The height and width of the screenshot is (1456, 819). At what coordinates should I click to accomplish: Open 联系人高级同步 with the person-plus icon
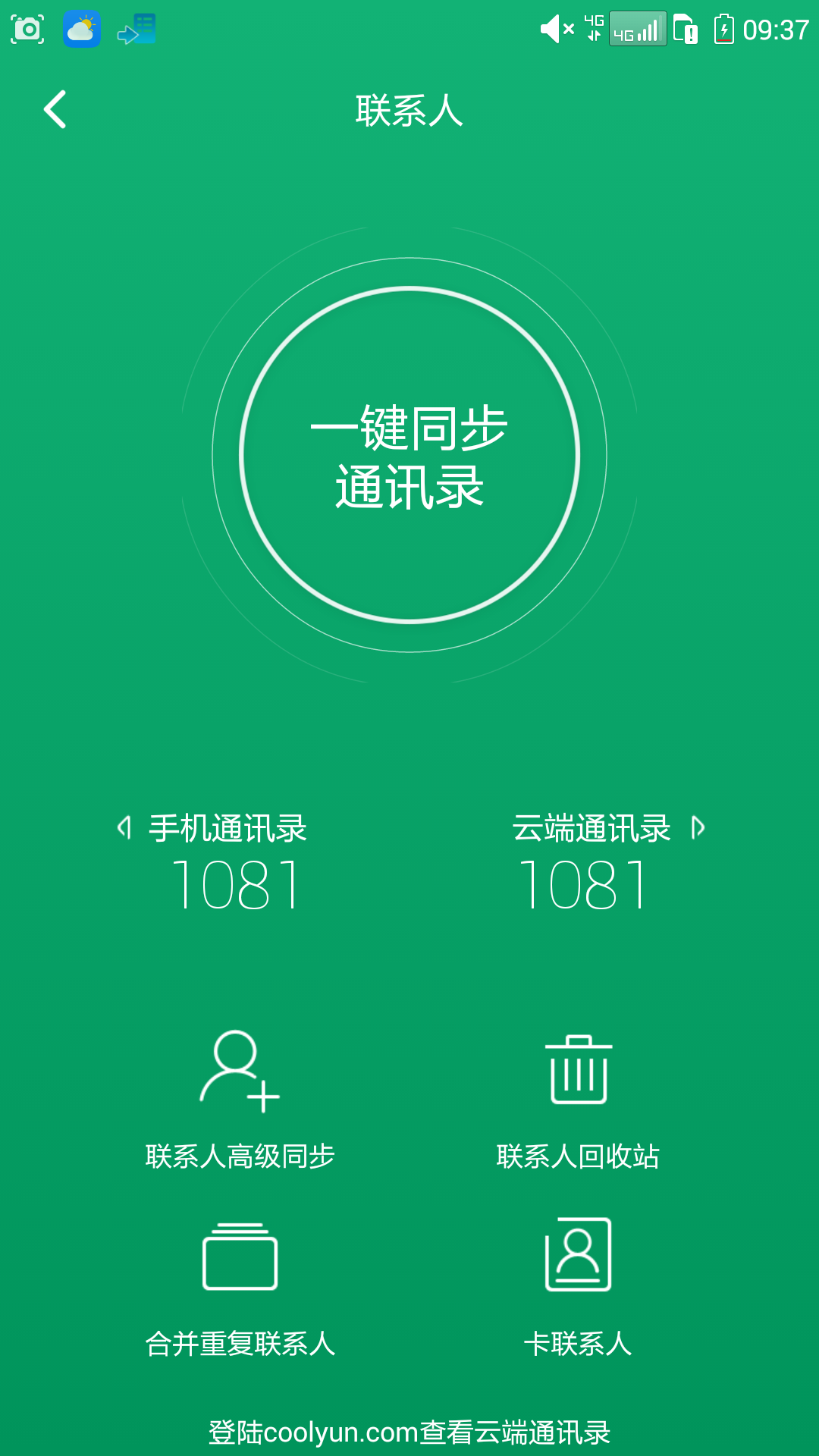click(239, 1077)
